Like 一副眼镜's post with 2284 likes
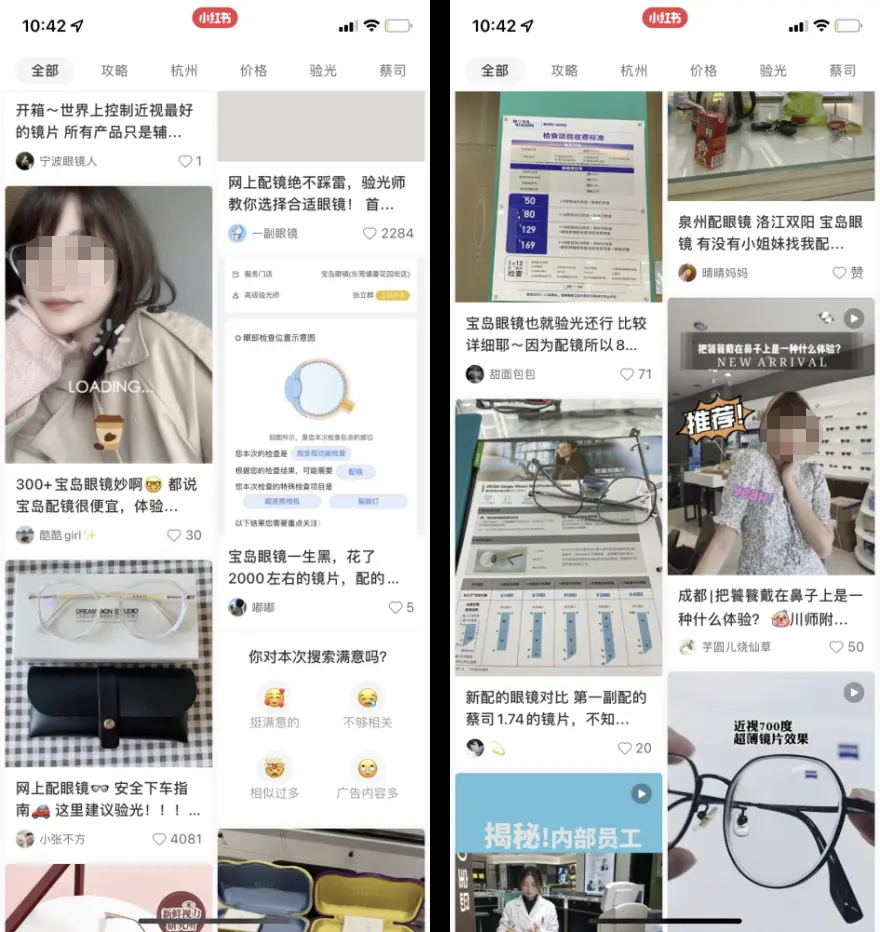 click(370, 233)
